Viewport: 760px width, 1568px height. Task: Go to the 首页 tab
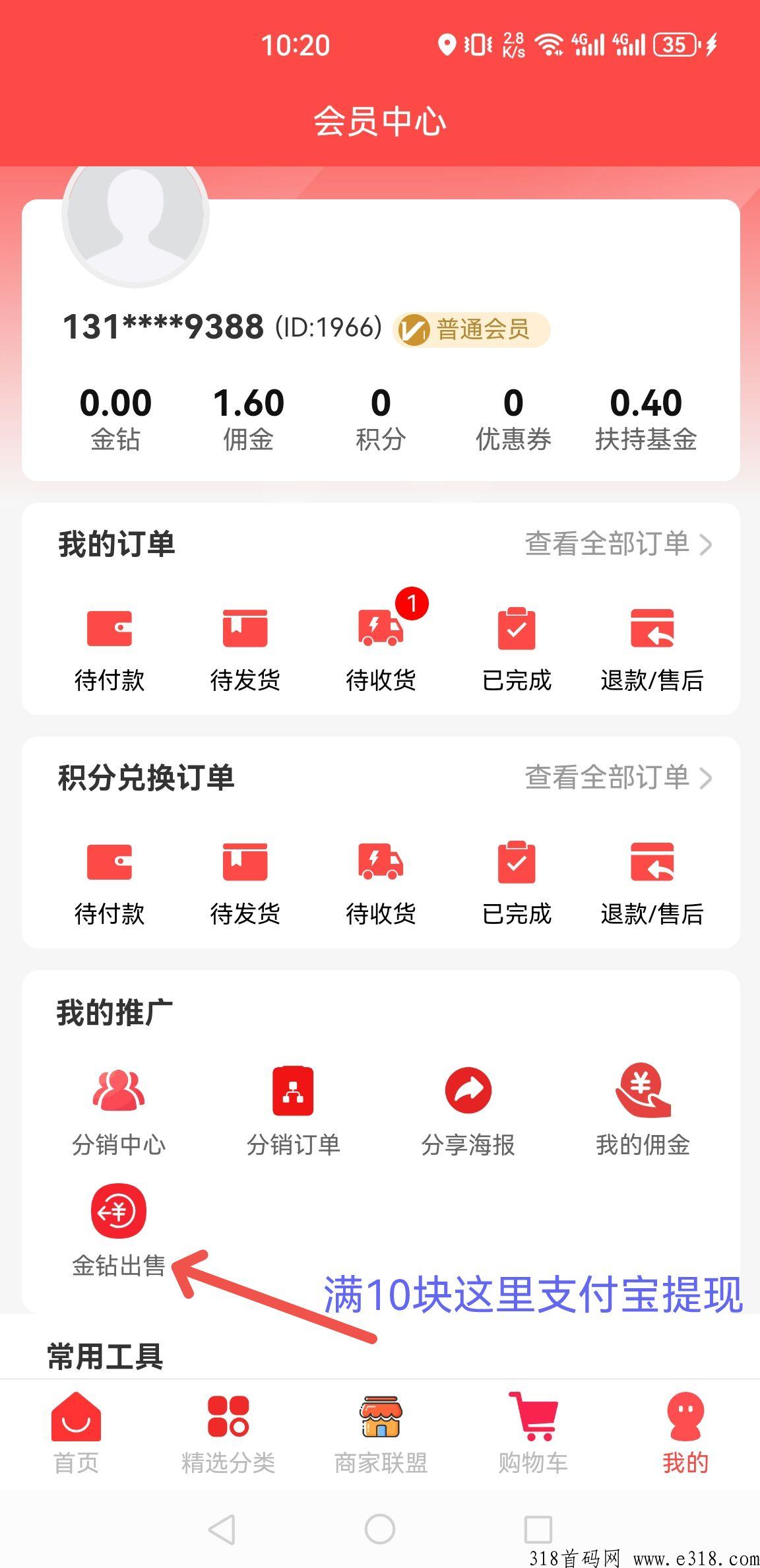click(76, 1433)
